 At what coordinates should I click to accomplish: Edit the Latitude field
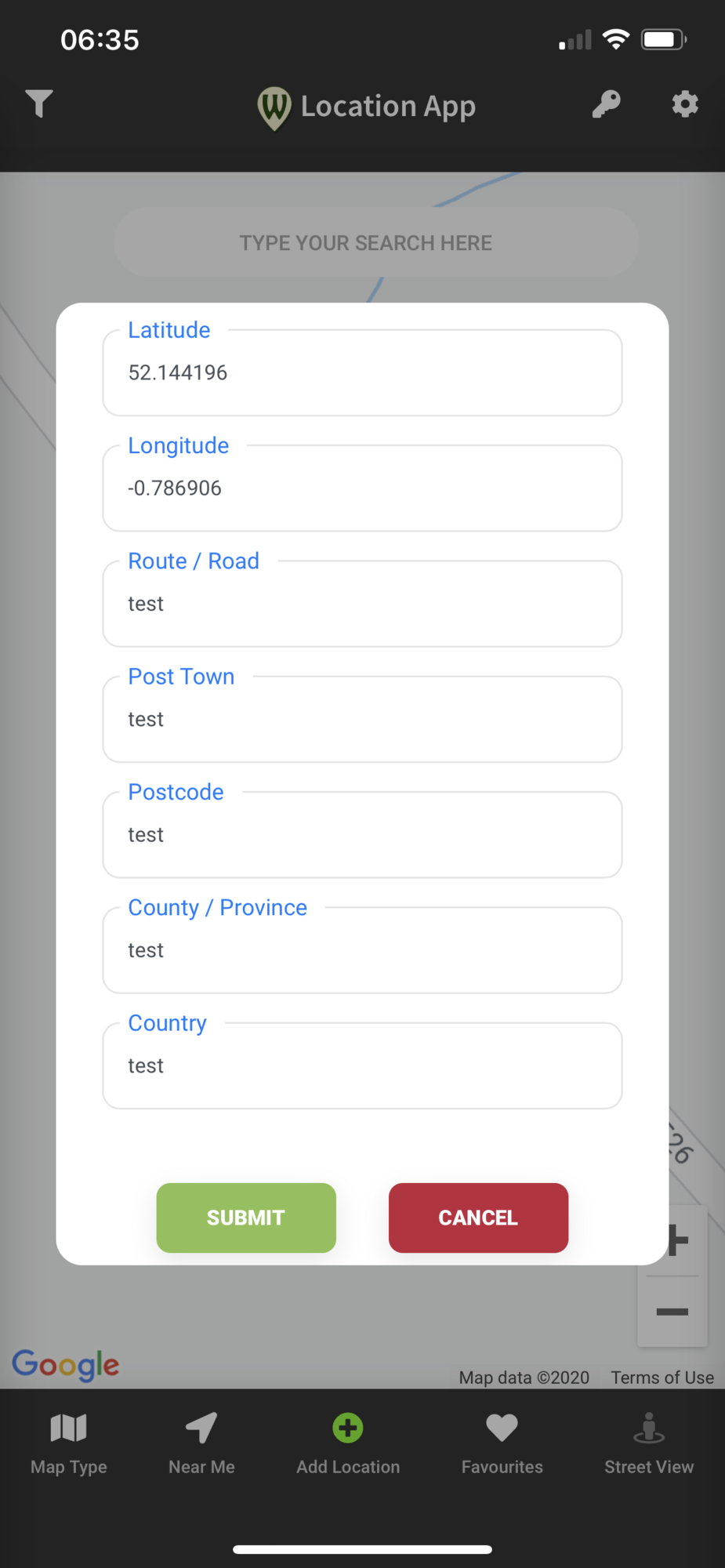362,373
